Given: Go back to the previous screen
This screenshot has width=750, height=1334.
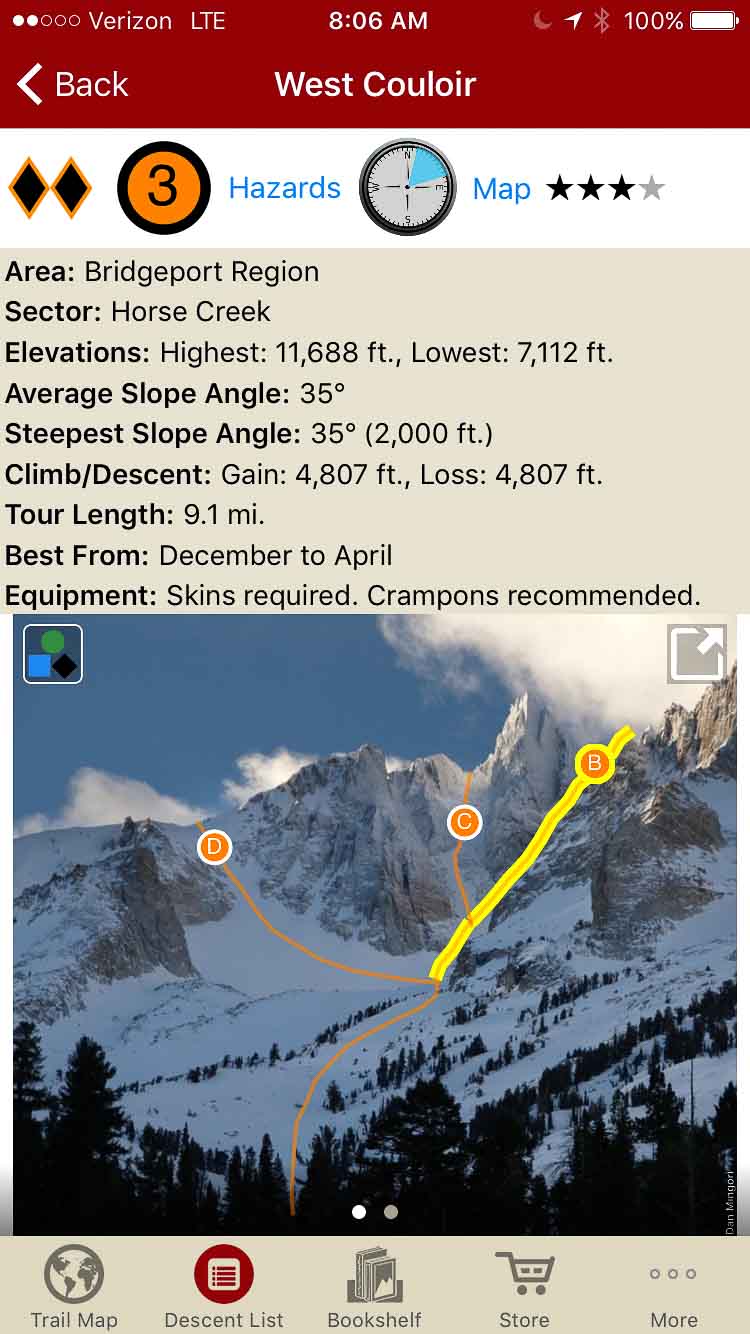Looking at the screenshot, I should 73,85.
